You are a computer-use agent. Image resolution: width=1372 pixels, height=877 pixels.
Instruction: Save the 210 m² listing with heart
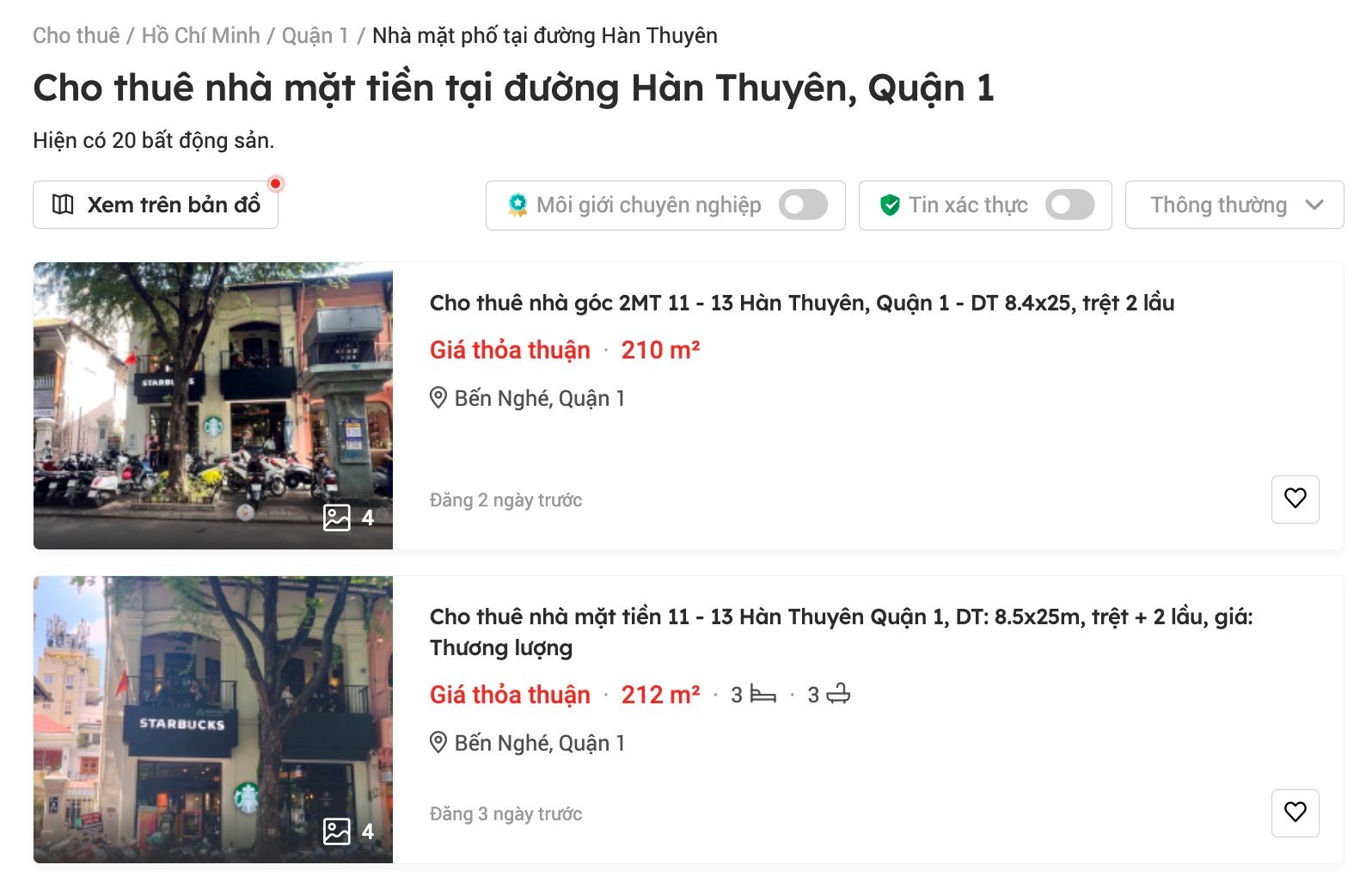click(1295, 499)
